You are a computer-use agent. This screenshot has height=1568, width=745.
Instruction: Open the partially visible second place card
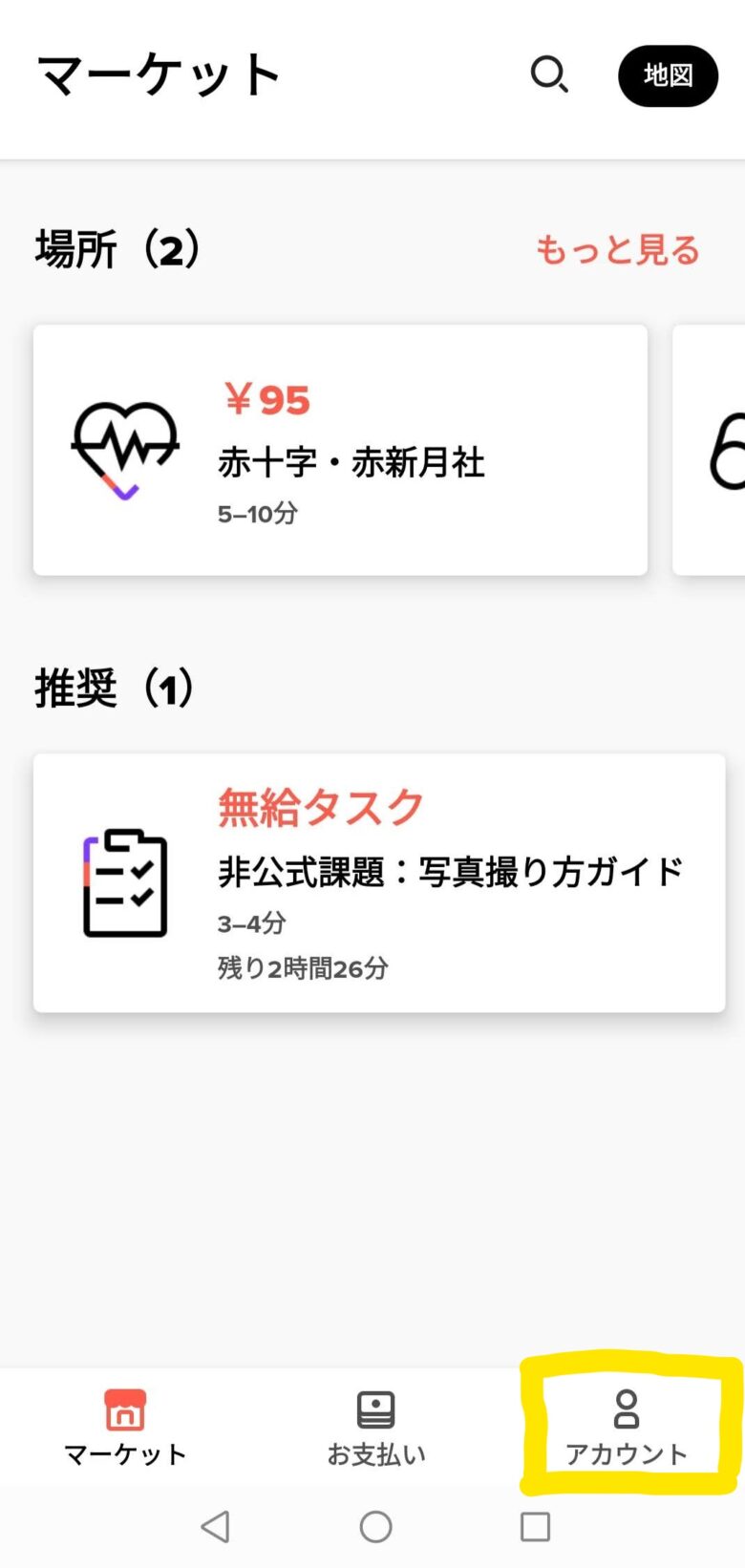pyautogui.click(x=712, y=450)
